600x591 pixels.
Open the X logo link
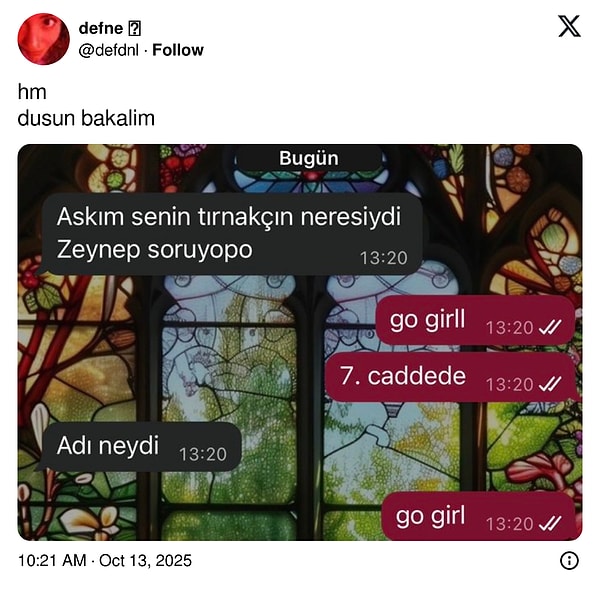click(x=569, y=26)
